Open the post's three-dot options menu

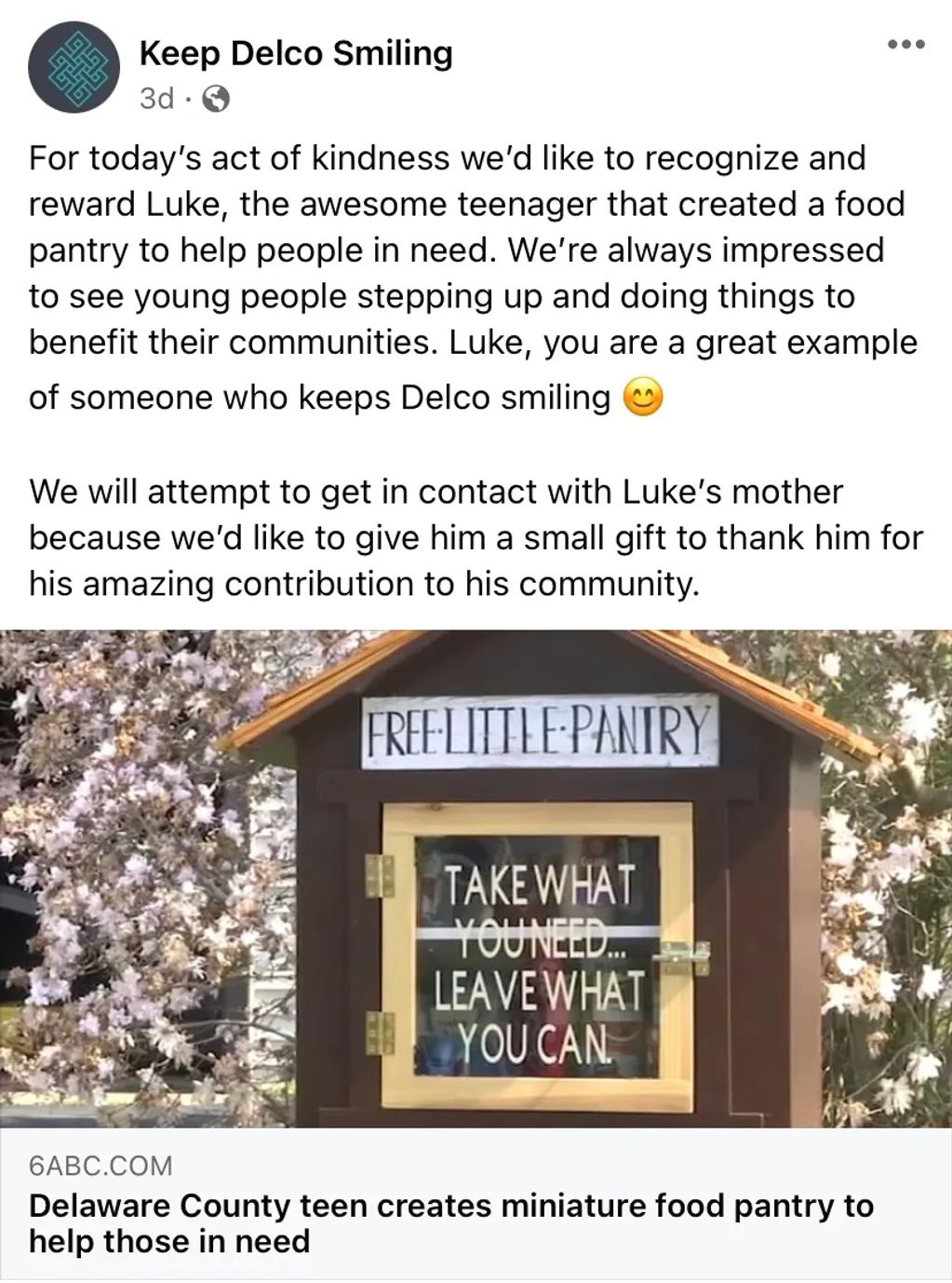(905, 44)
